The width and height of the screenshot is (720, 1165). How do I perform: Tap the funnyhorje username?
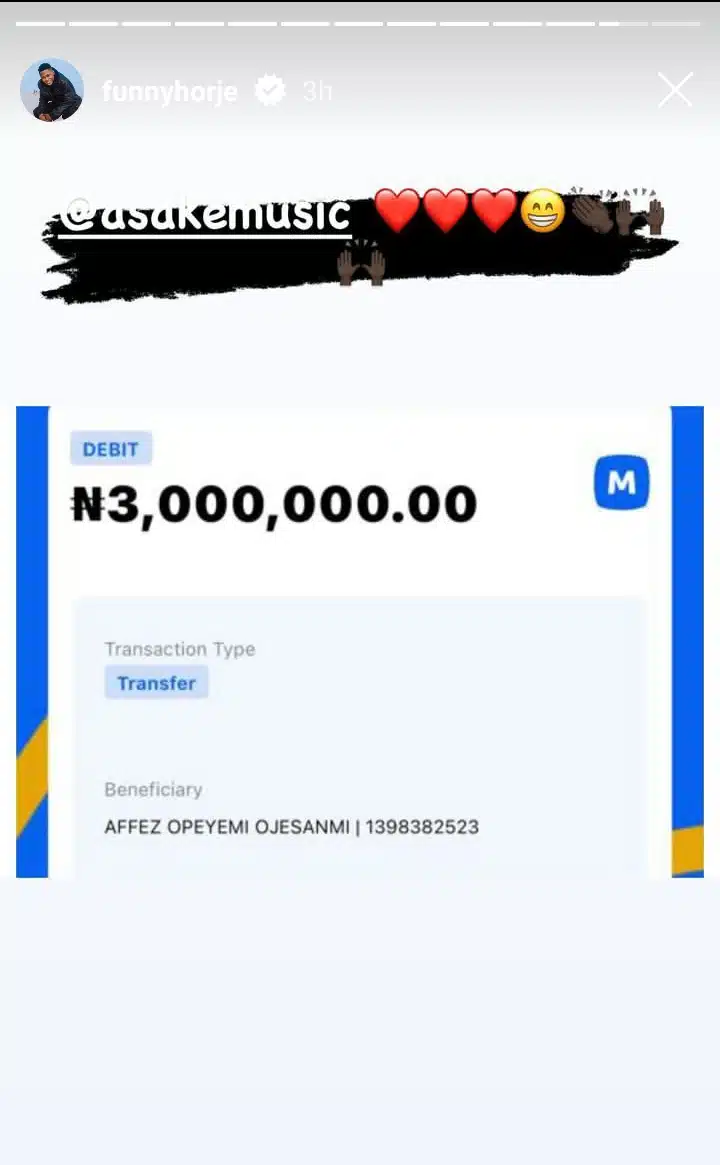point(169,91)
